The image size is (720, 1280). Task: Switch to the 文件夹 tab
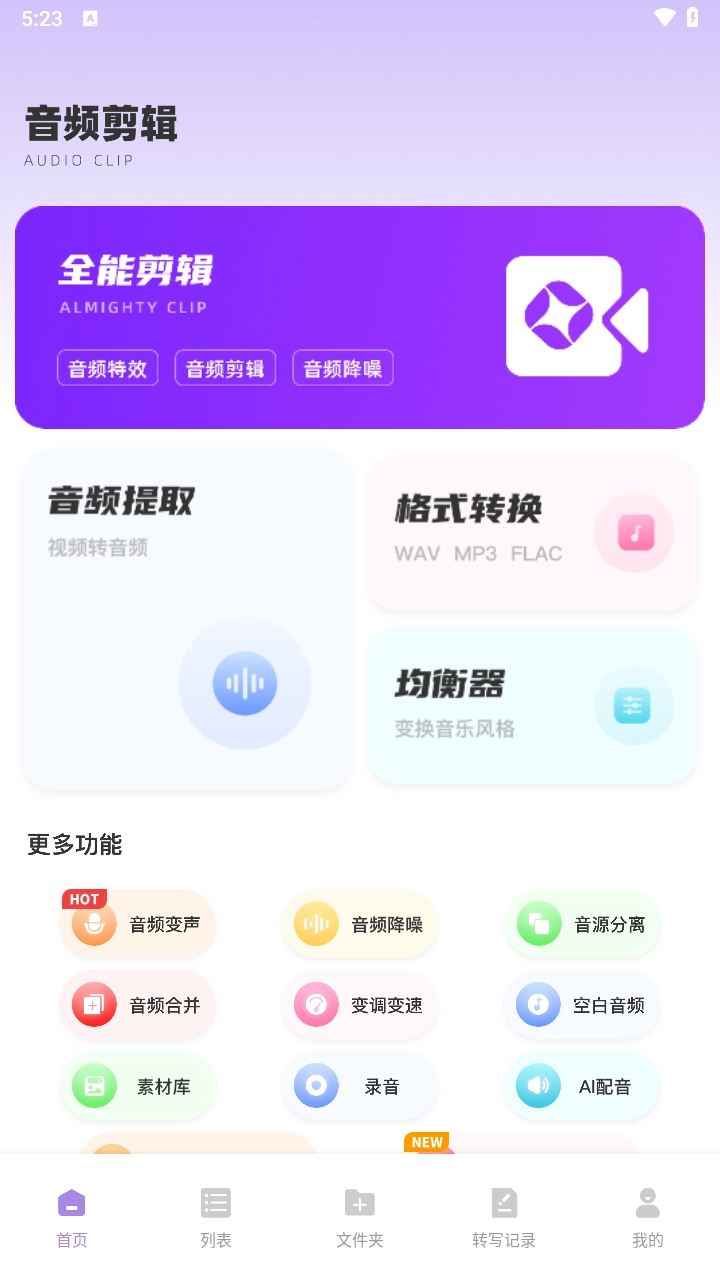pos(360,1215)
